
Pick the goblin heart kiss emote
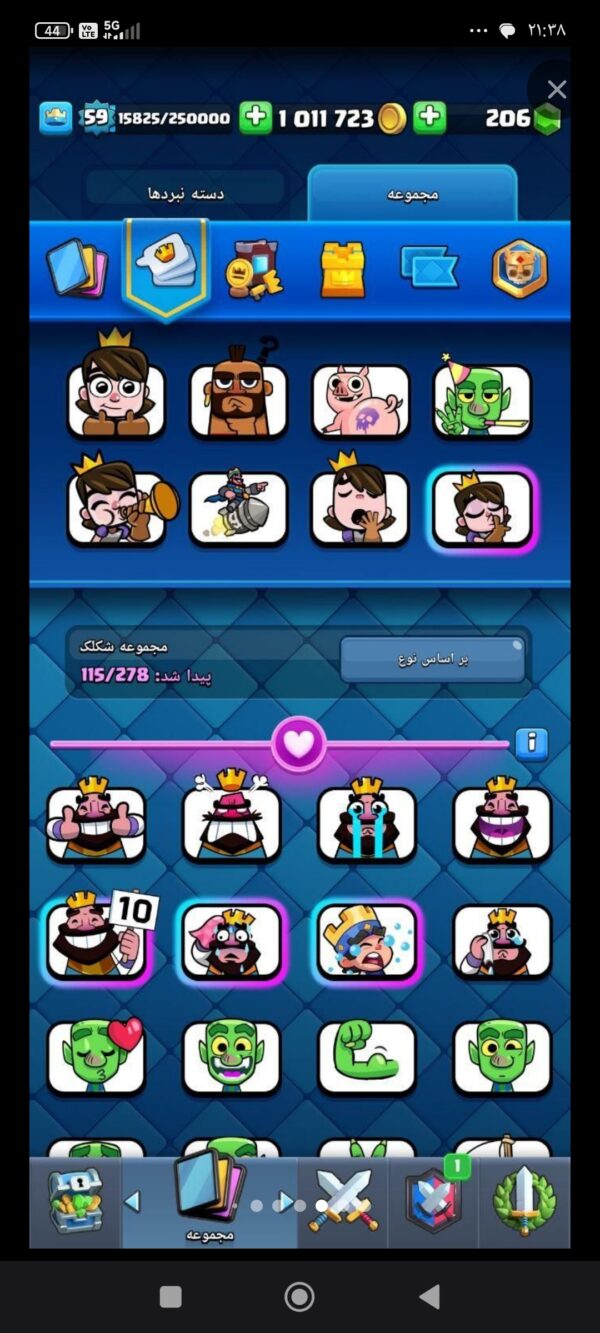pos(97,1057)
